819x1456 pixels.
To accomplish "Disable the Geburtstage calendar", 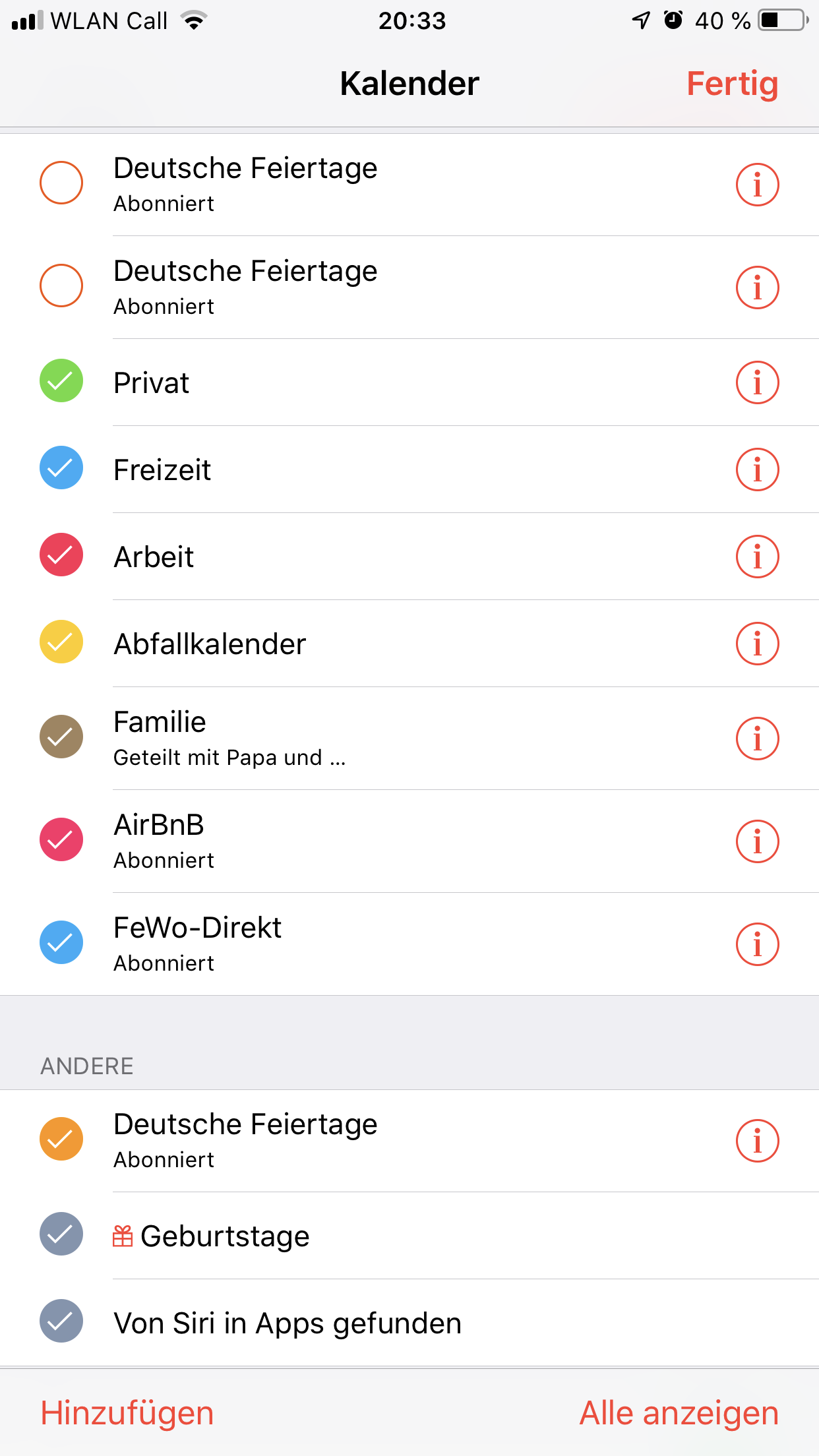I will [61, 1235].
